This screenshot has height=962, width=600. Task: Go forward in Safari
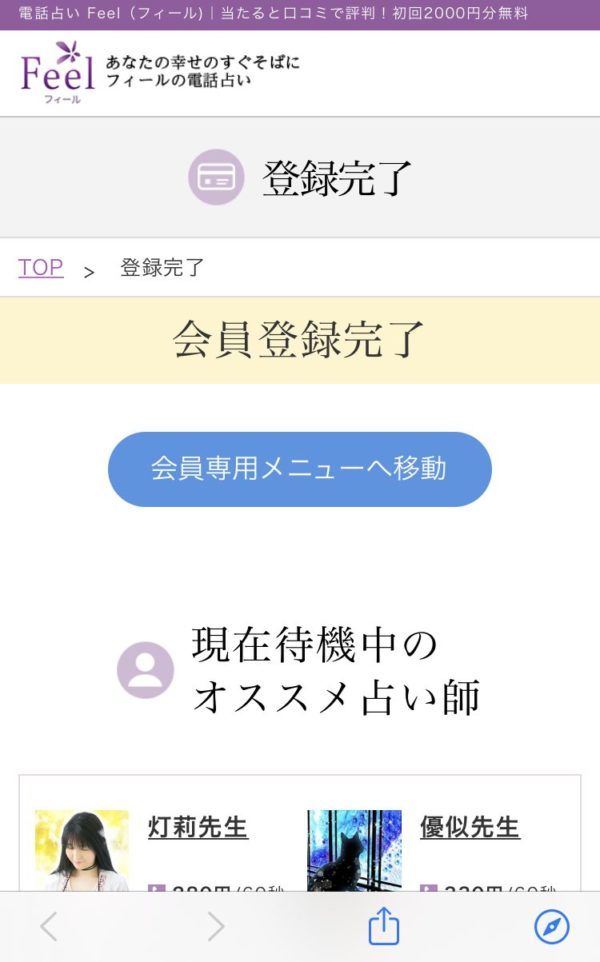click(215, 927)
